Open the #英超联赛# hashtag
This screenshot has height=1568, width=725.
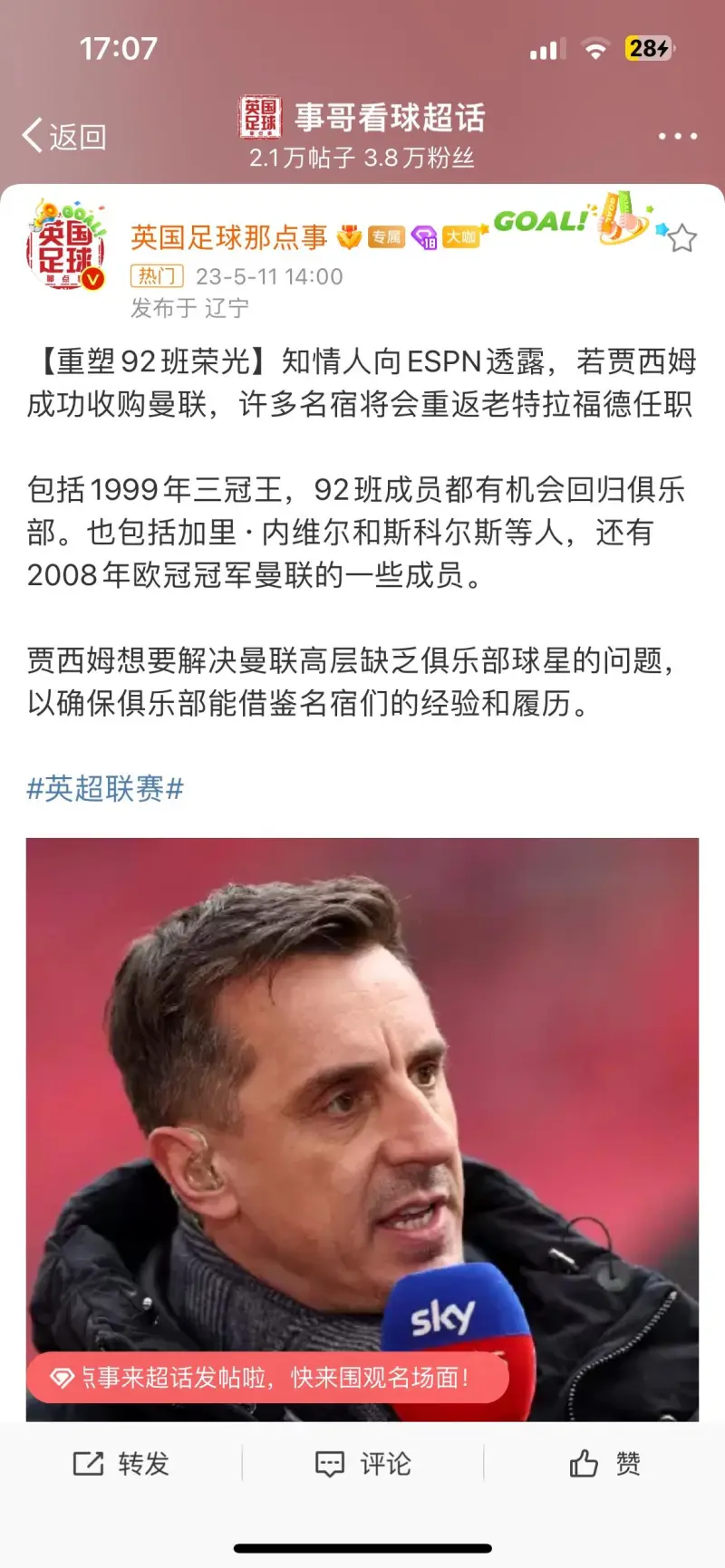(x=105, y=789)
